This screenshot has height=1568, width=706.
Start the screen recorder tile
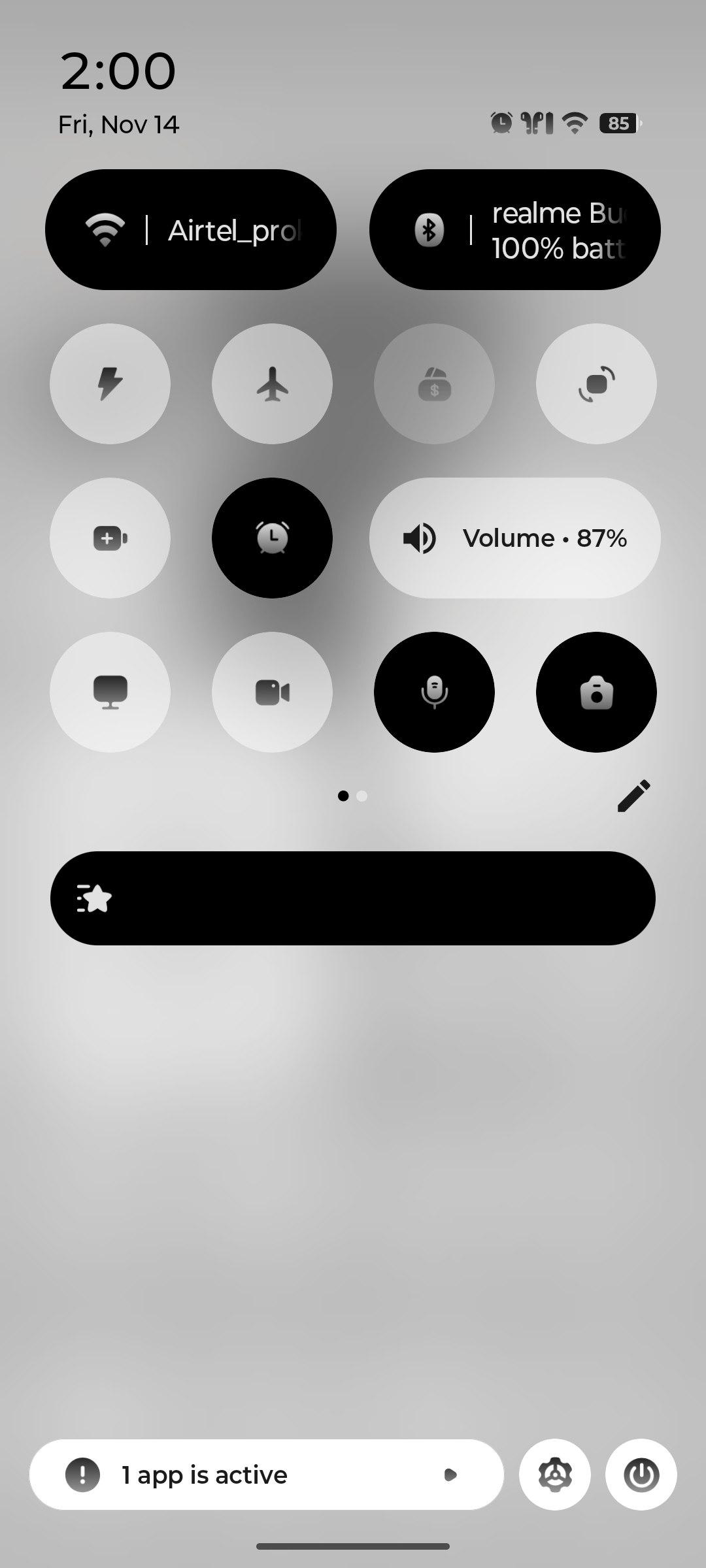coord(272,693)
